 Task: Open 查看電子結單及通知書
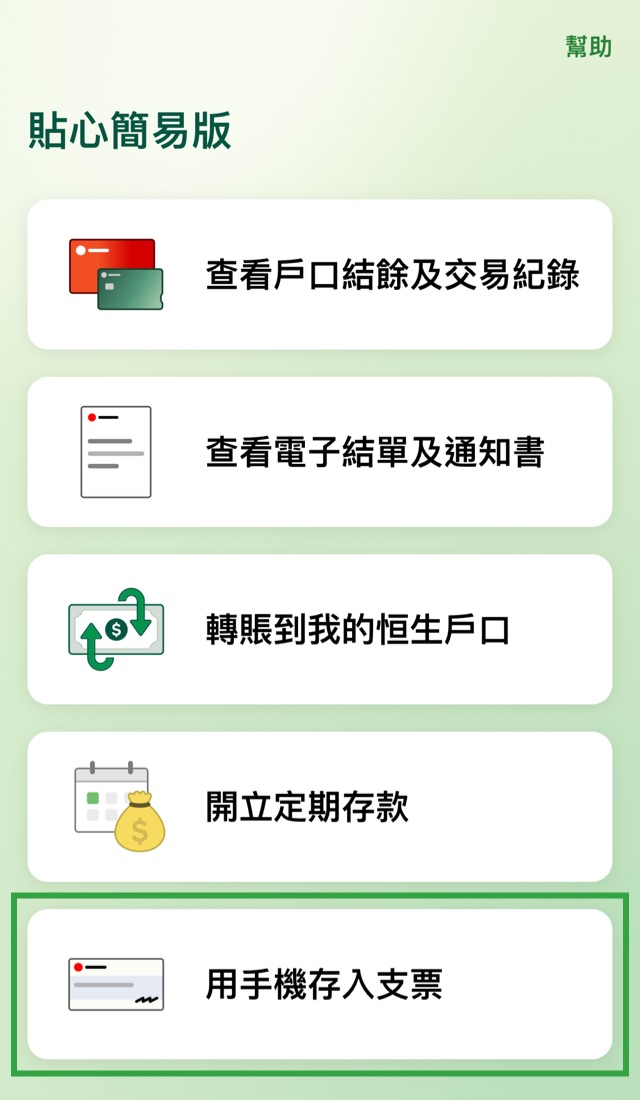(x=320, y=452)
